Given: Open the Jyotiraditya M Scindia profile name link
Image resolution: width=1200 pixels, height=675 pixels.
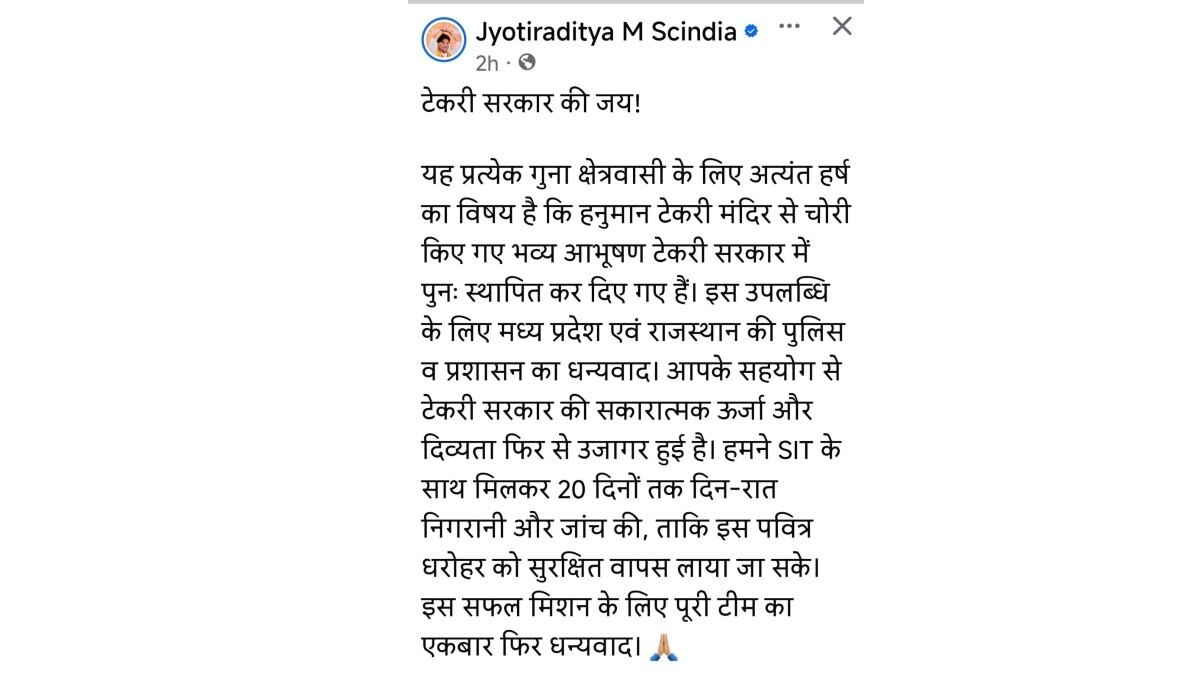Looking at the screenshot, I should coord(607,31).
